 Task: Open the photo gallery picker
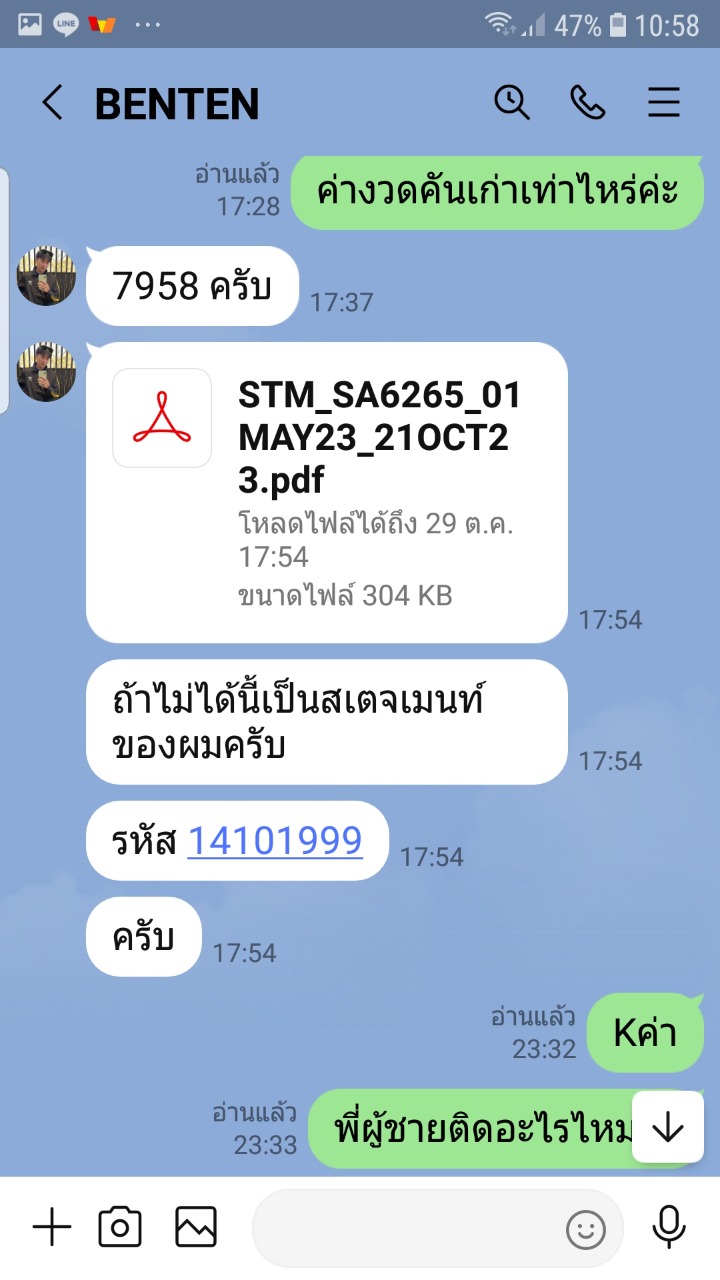tap(196, 1227)
